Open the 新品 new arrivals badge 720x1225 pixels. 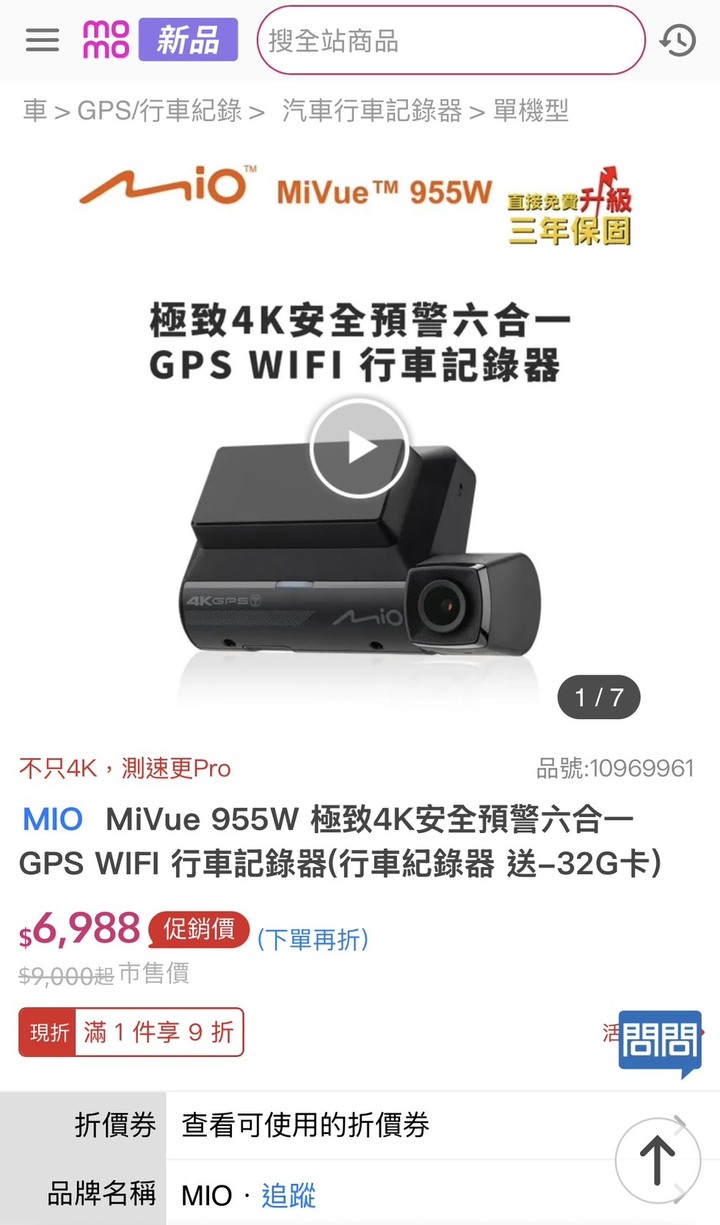188,40
